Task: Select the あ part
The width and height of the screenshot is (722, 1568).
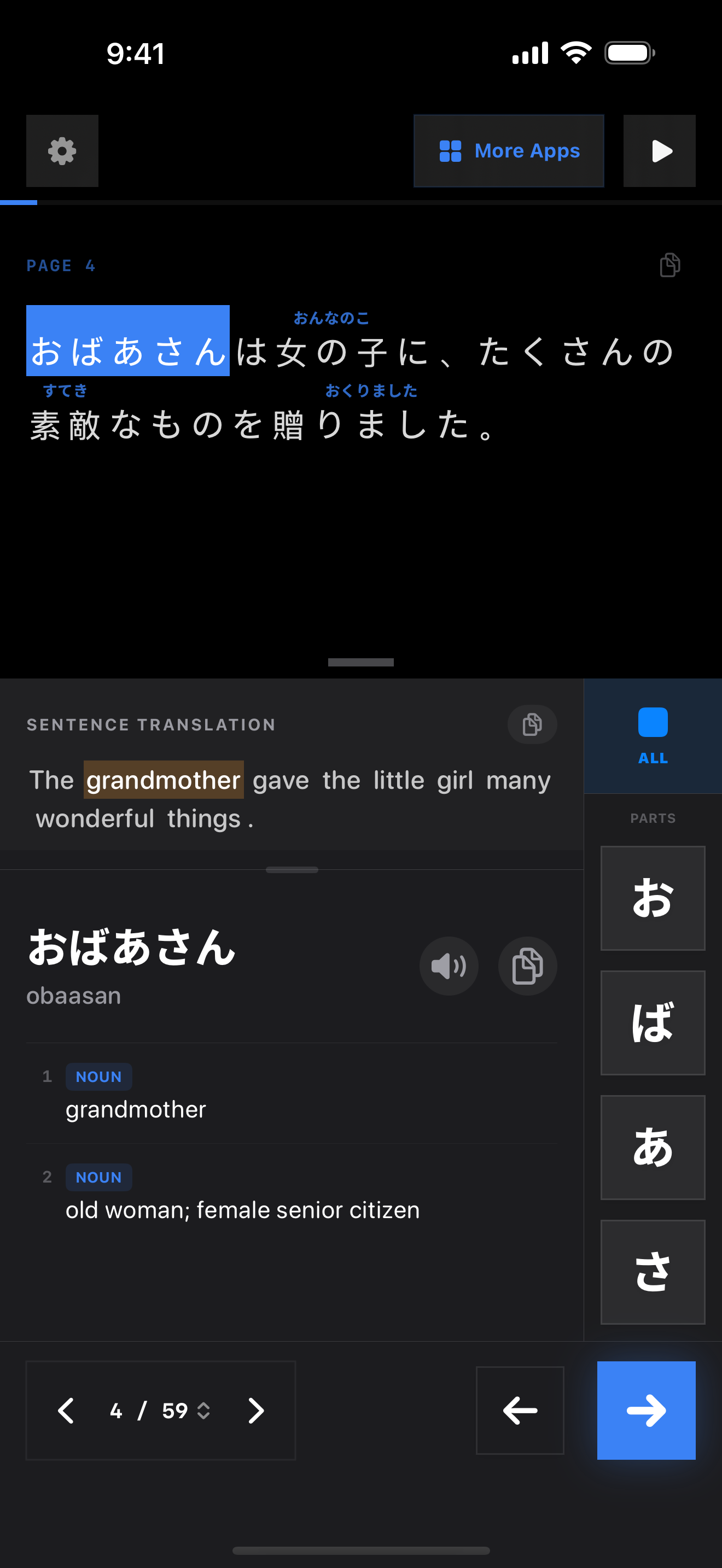Action: coord(653,1148)
